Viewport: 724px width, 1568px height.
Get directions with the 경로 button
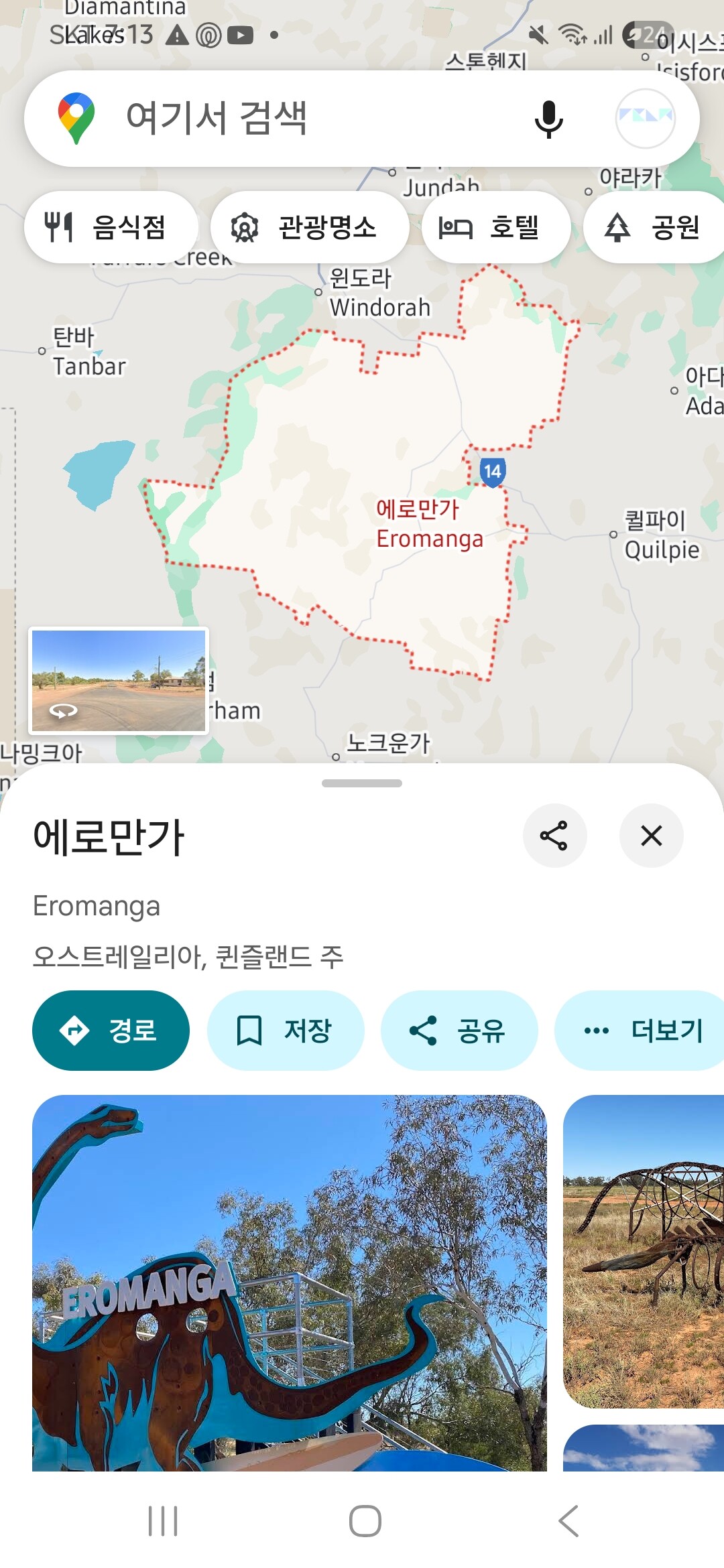pyautogui.click(x=111, y=1031)
